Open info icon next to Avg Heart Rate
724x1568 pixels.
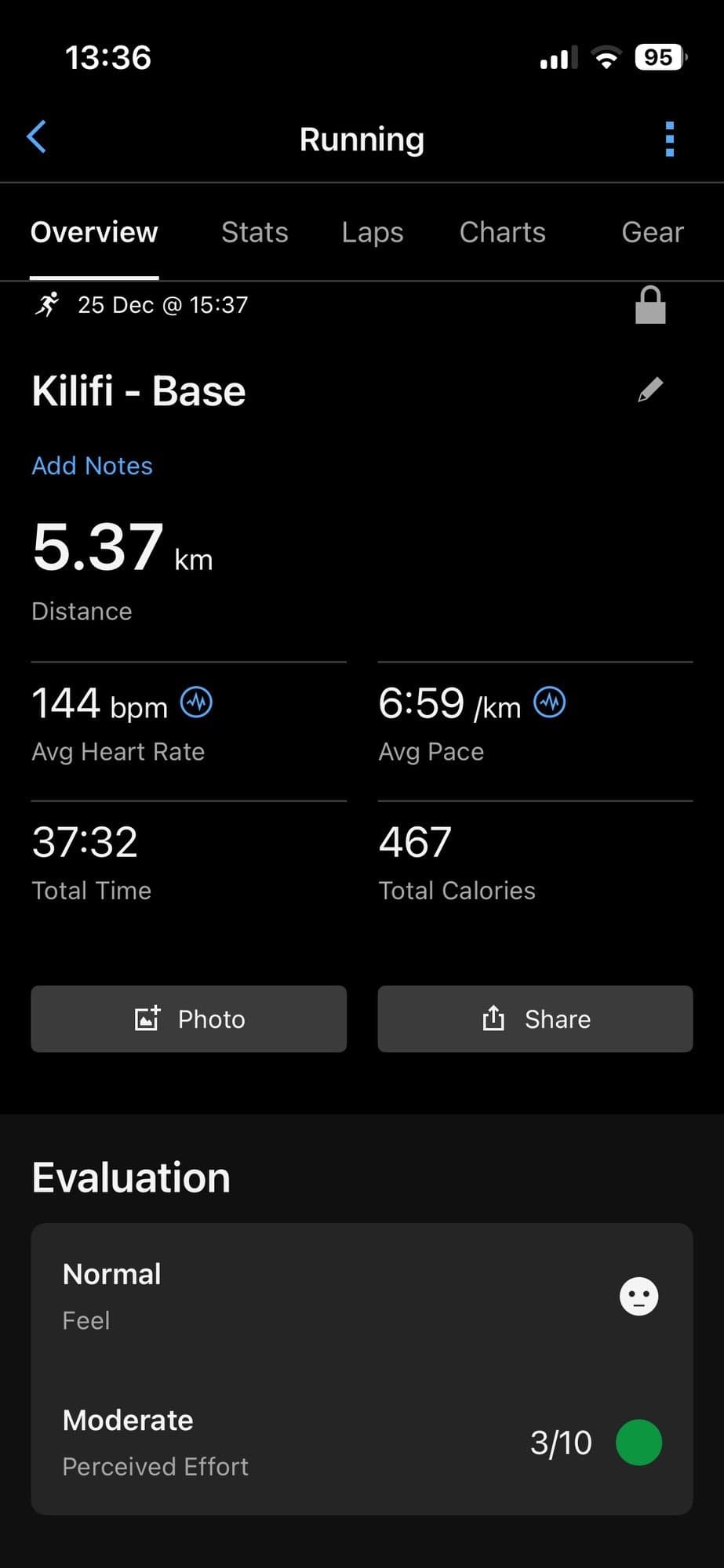pos(196,702)
